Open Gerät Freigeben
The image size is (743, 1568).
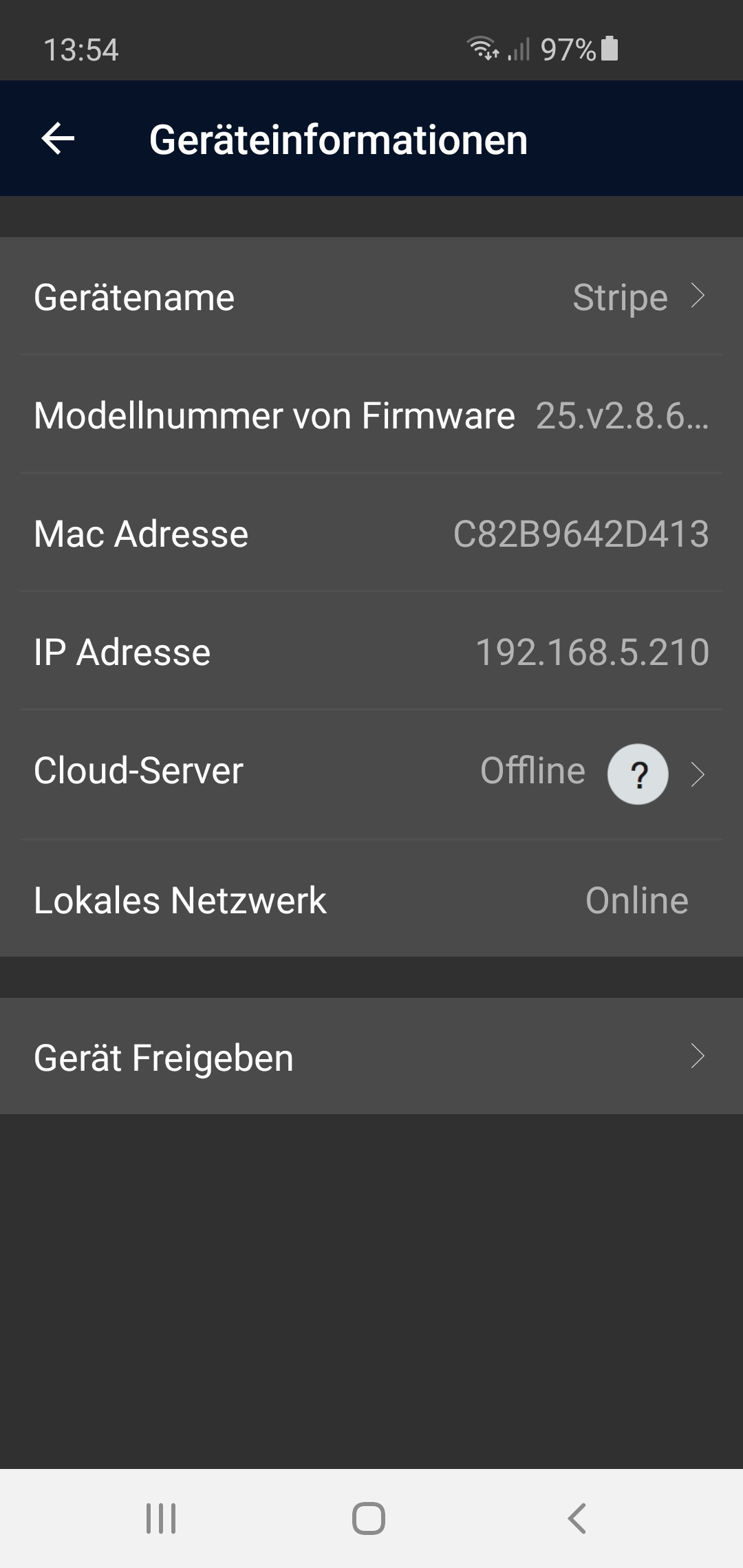pyautogui.click(x=371, y=1056)
